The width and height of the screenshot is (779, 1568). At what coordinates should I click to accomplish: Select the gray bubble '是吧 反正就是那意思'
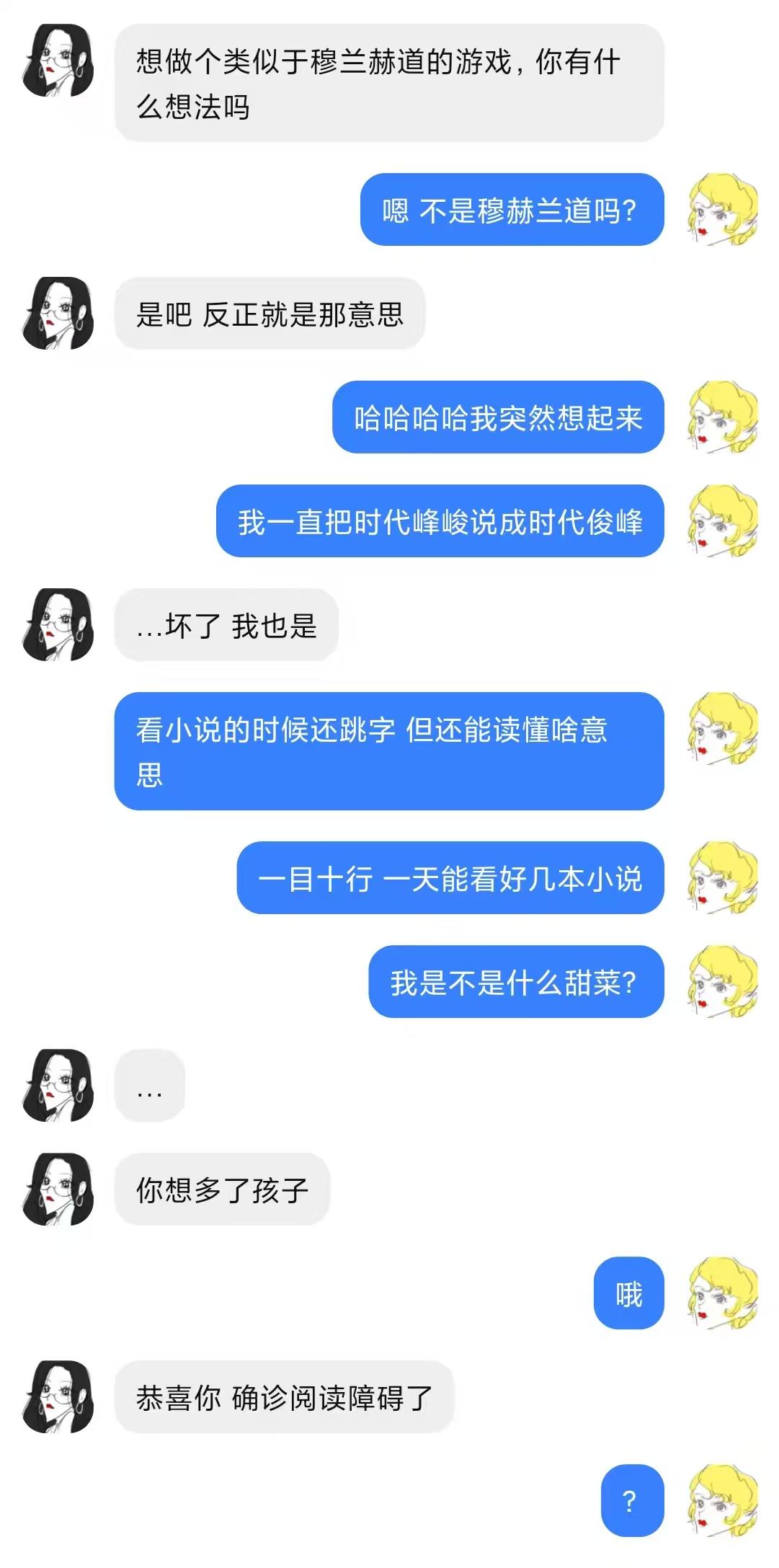point(270,314)
